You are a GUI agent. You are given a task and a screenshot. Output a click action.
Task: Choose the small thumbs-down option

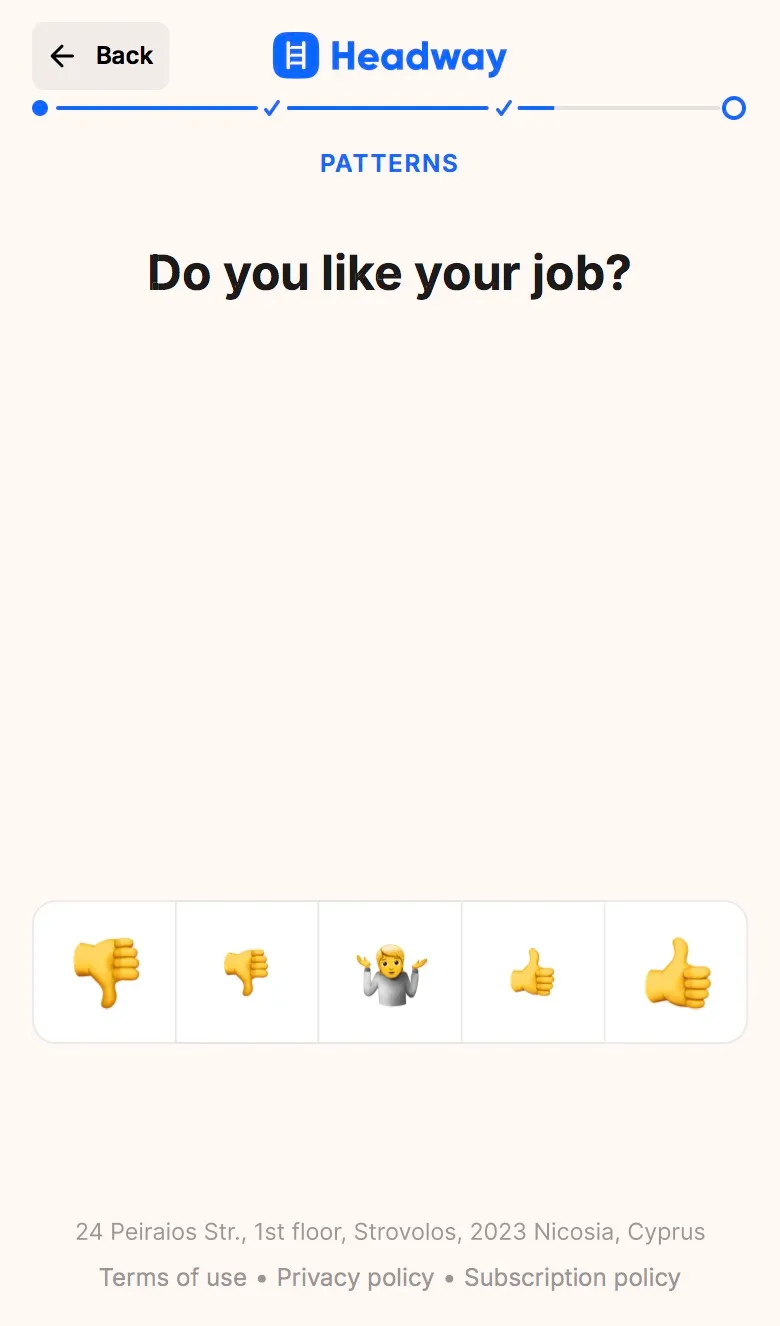click(x=247, y=972)
